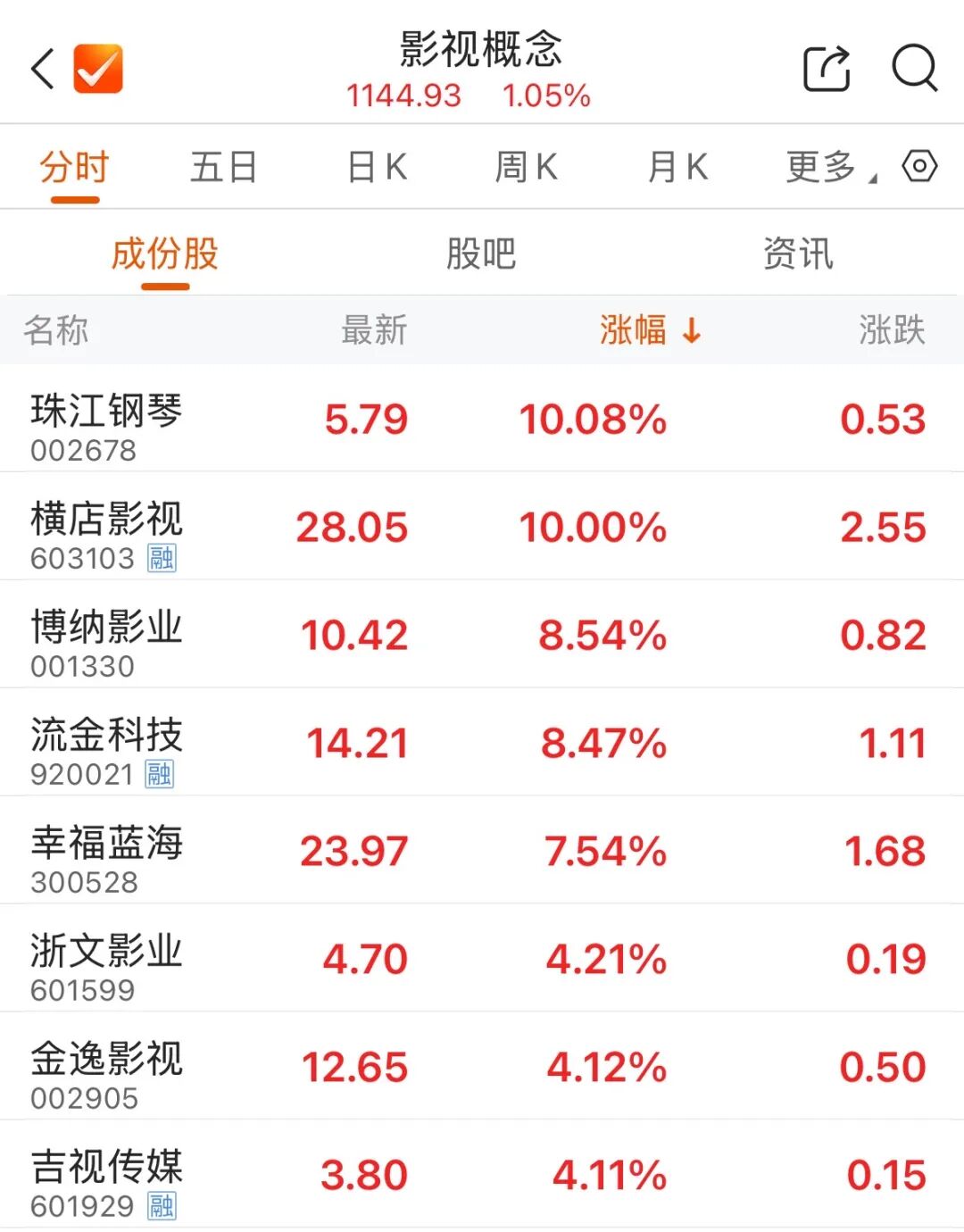Tap the back arrow to go back
The height and width of the screenshot is (1232, 964).
[42, 69]
